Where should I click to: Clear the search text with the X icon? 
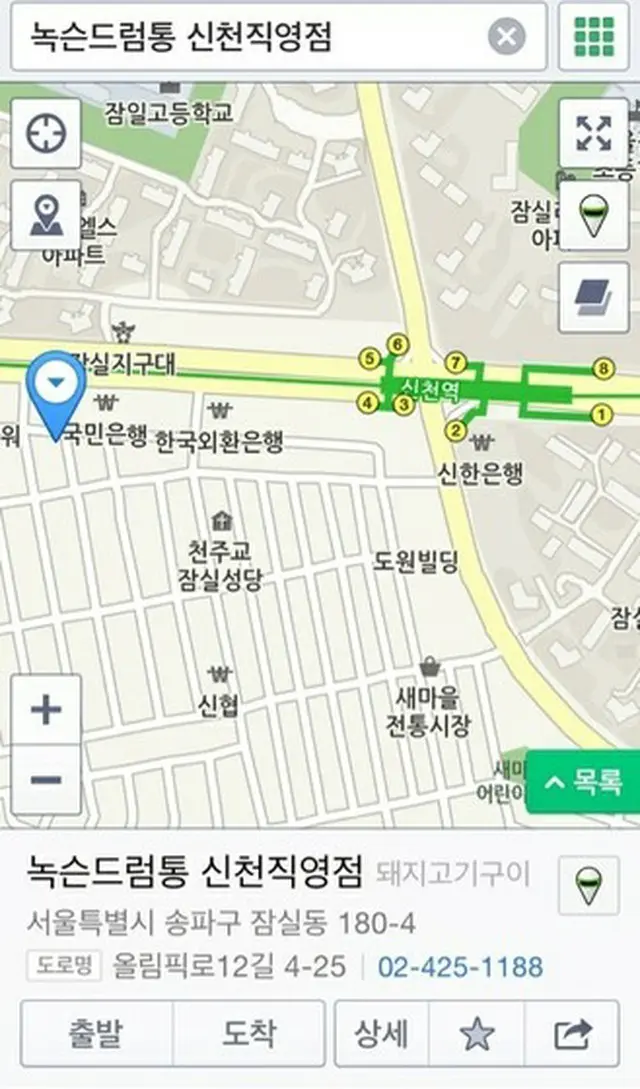point(506,38)
